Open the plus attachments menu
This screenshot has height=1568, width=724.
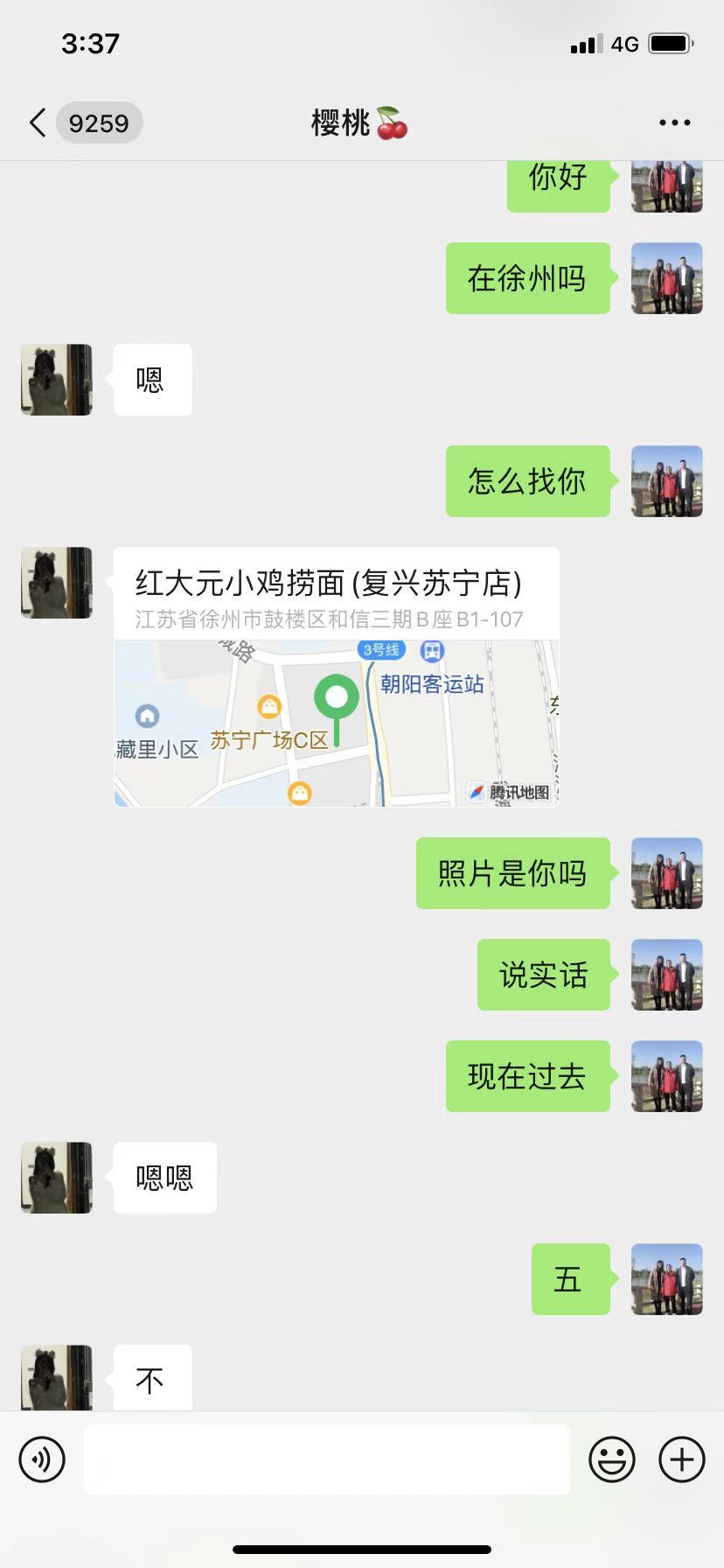click(x=682, y=1459)
